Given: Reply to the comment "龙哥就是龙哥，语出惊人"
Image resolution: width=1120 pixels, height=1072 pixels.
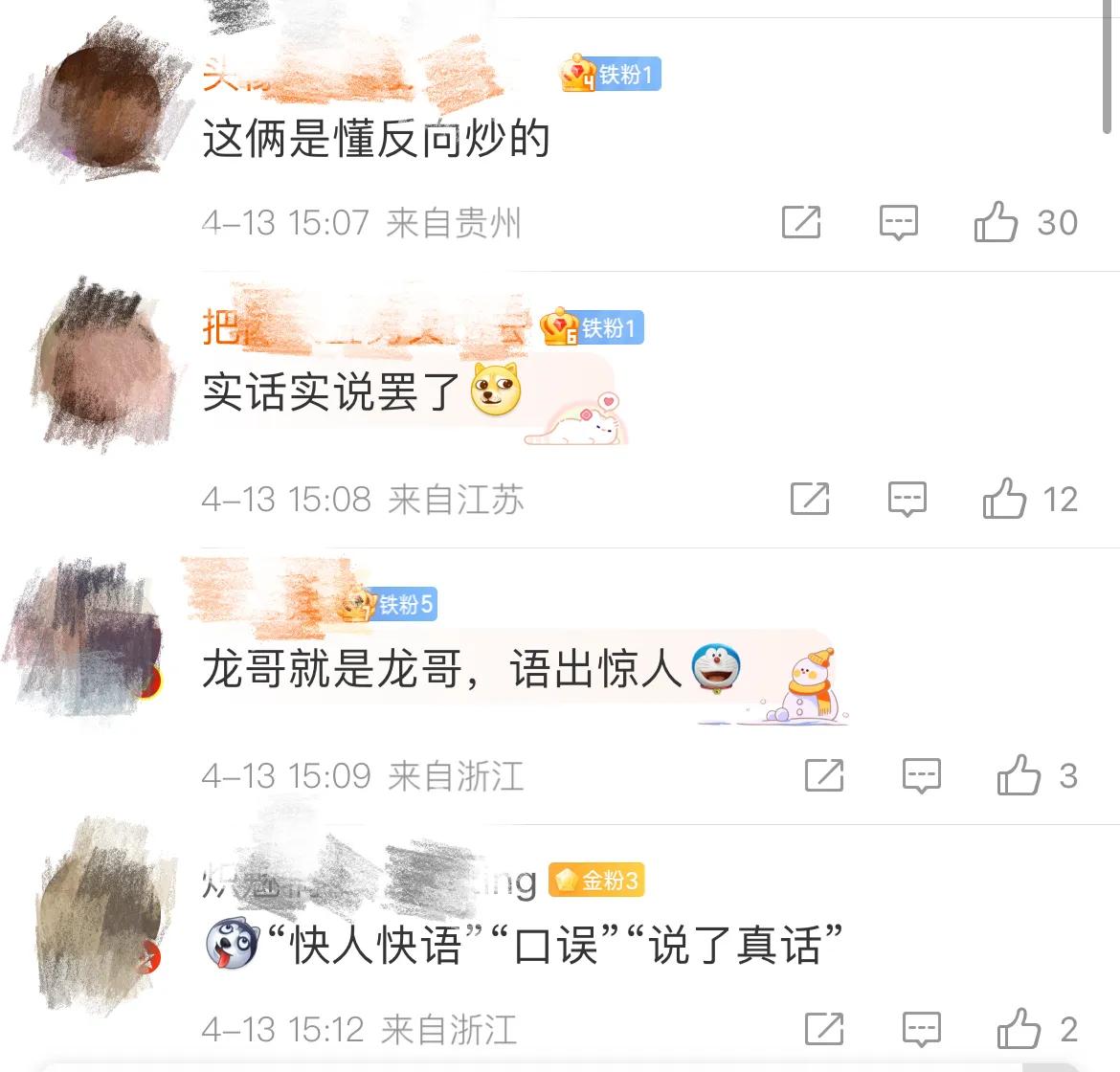Looking at the screenshot, I should (922, 775).
